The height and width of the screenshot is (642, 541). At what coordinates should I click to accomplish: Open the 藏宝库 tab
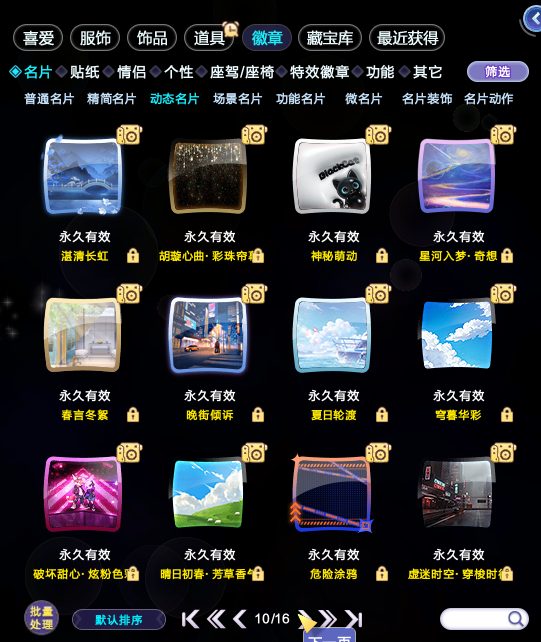point(330,38)
